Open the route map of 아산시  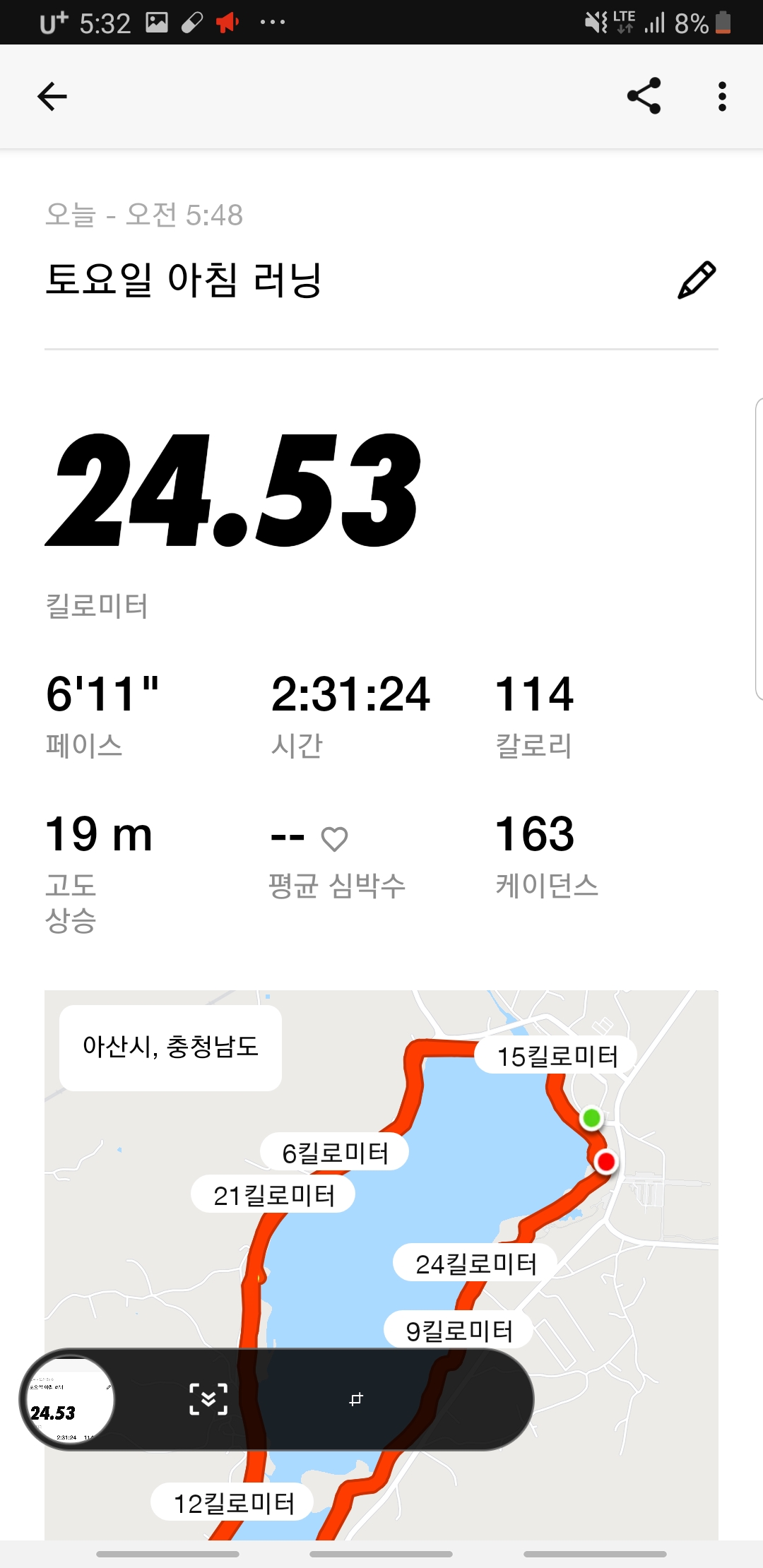pyautogui.click(x=381, y=1264)
